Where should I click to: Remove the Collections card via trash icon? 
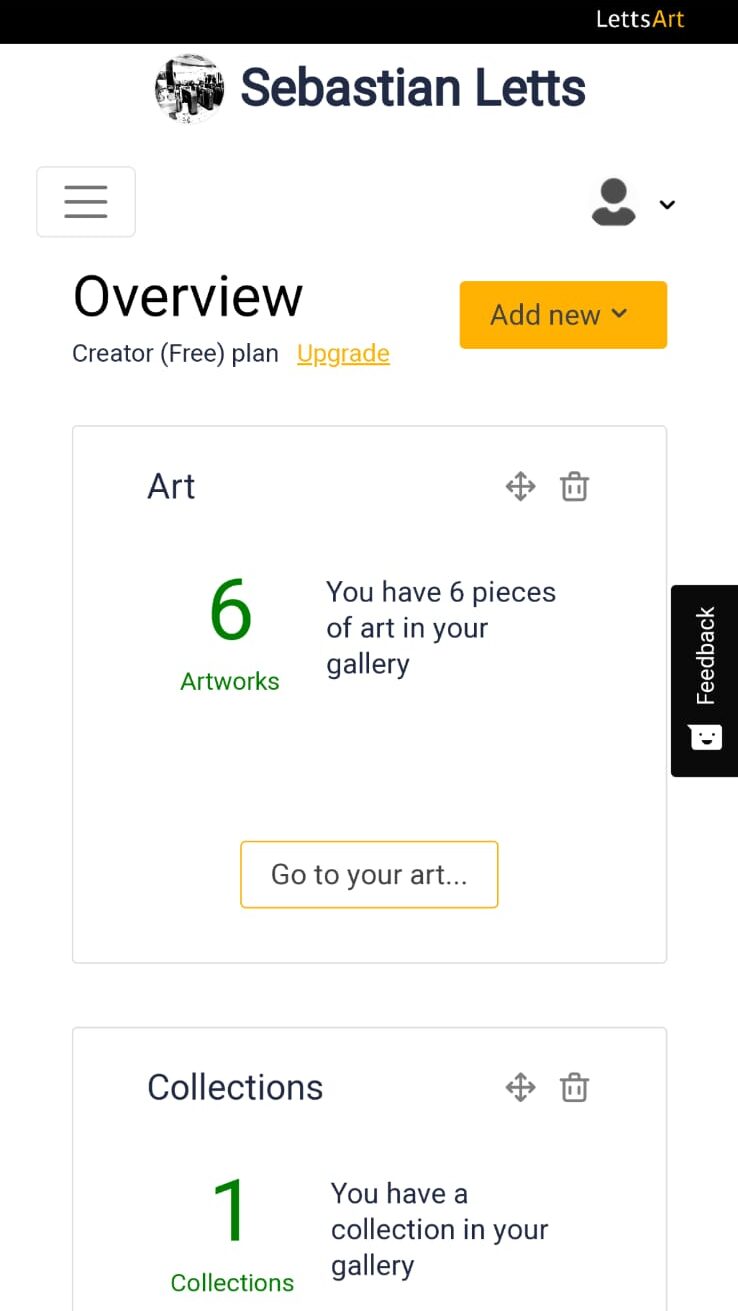(574, 1087)
